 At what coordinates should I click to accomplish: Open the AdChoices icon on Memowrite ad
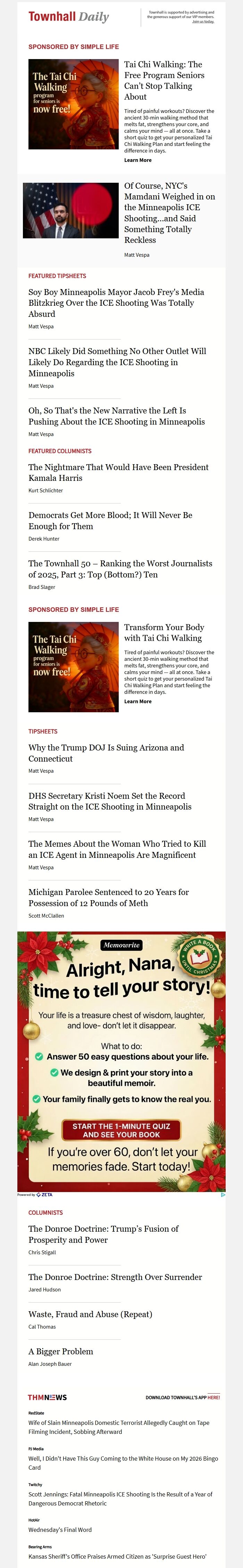coord(222,1194)
